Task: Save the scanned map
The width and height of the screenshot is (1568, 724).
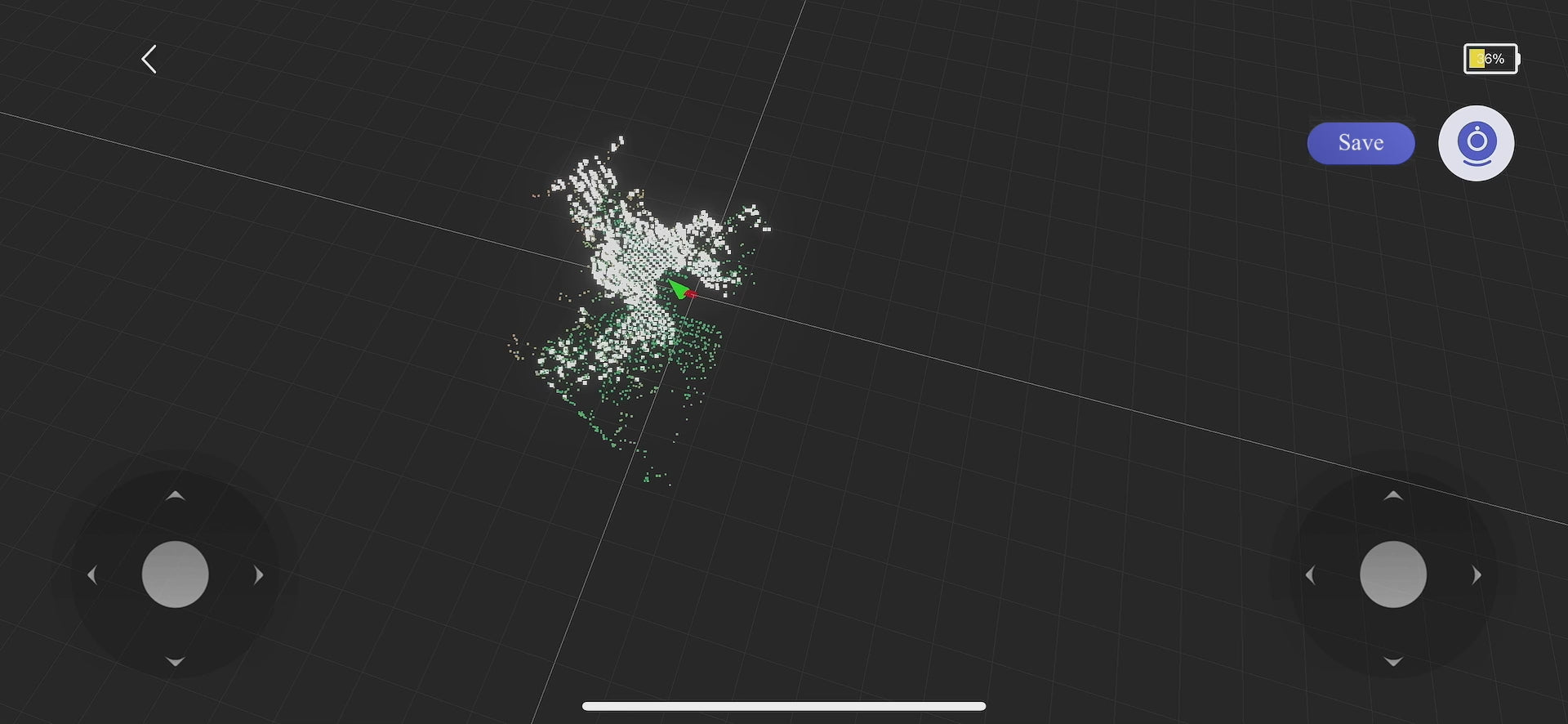Action: [x=1361, y=143]
